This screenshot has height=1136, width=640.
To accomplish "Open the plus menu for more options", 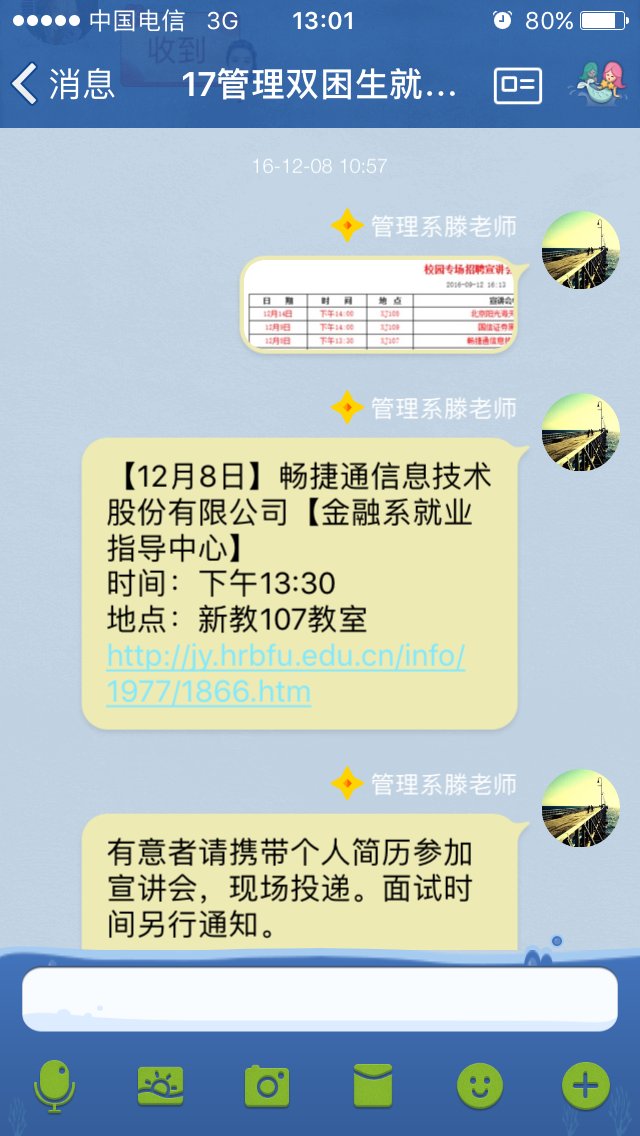I will coord(586,1085).
